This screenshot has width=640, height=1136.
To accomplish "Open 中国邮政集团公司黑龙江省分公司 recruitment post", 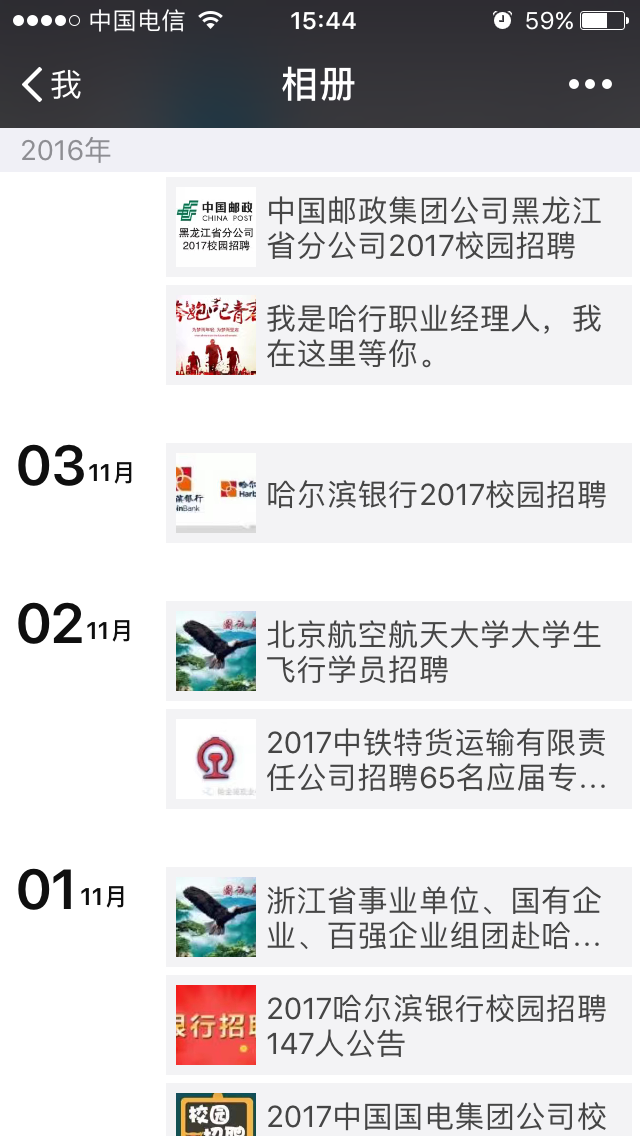I will 399,227.
